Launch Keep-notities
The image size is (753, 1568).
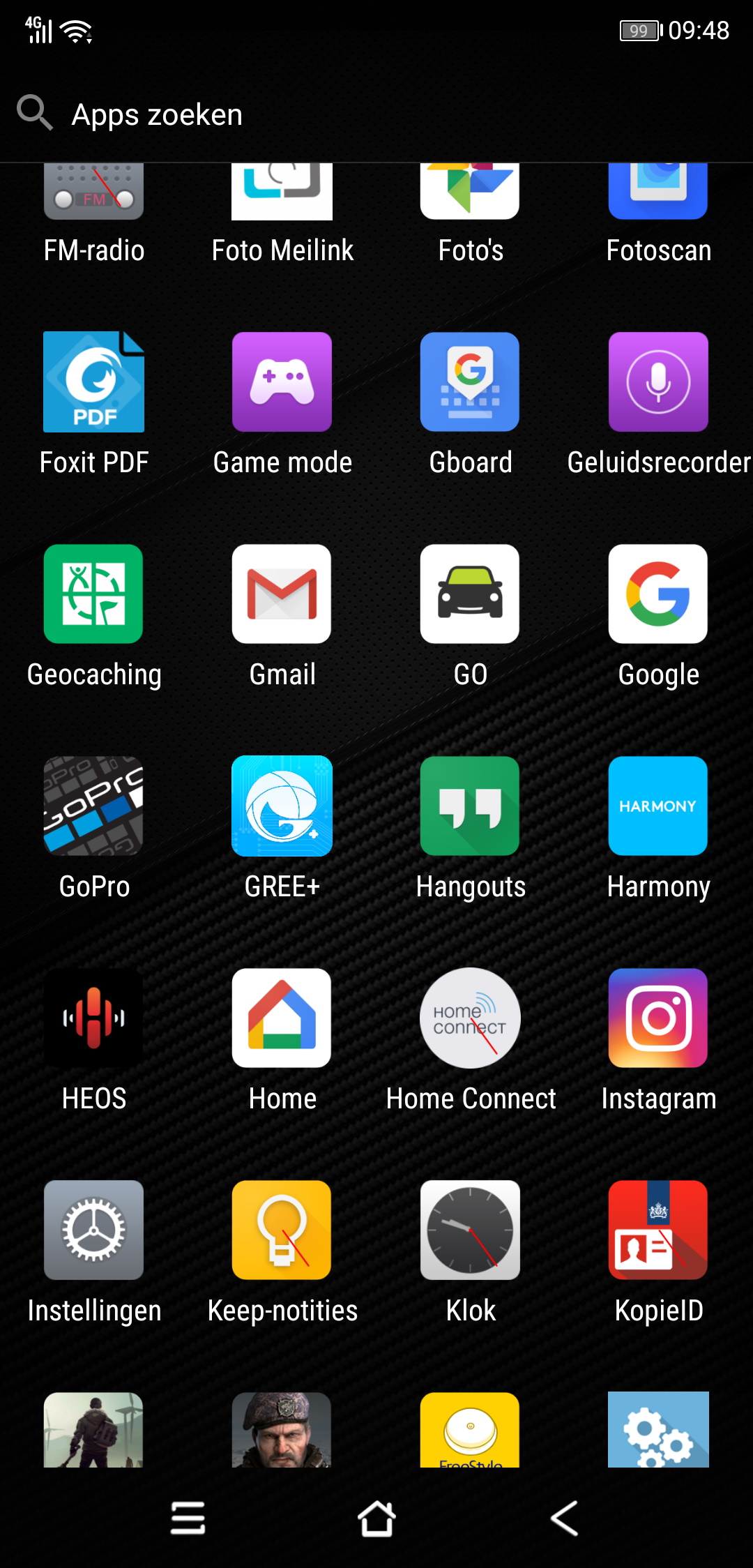282,1230
